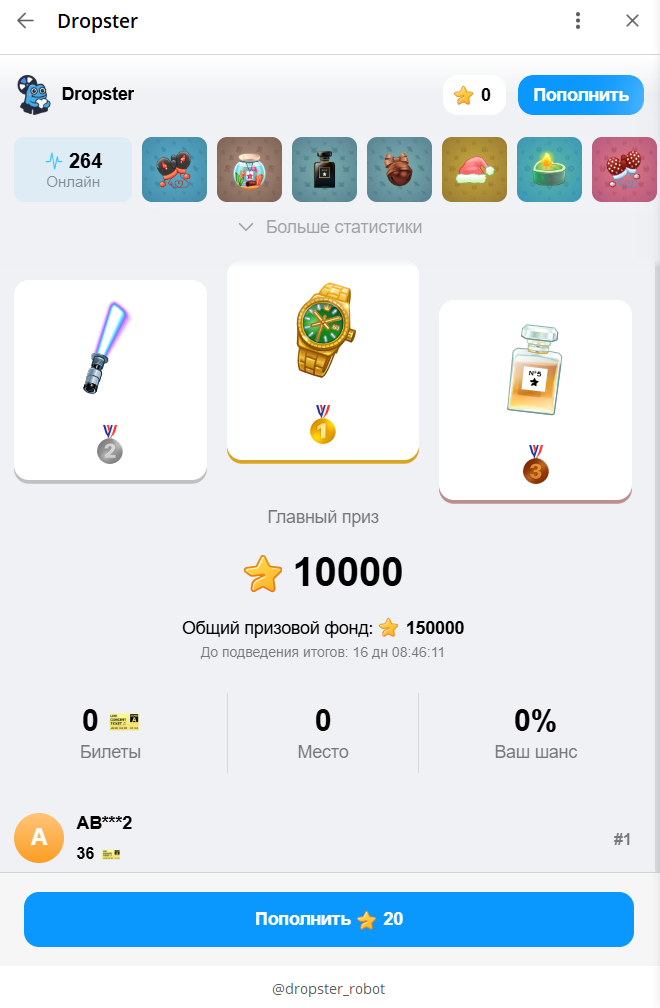View the first place gold watch prize
Screen dimensions: 660x1008
click(x=323, y=362)
